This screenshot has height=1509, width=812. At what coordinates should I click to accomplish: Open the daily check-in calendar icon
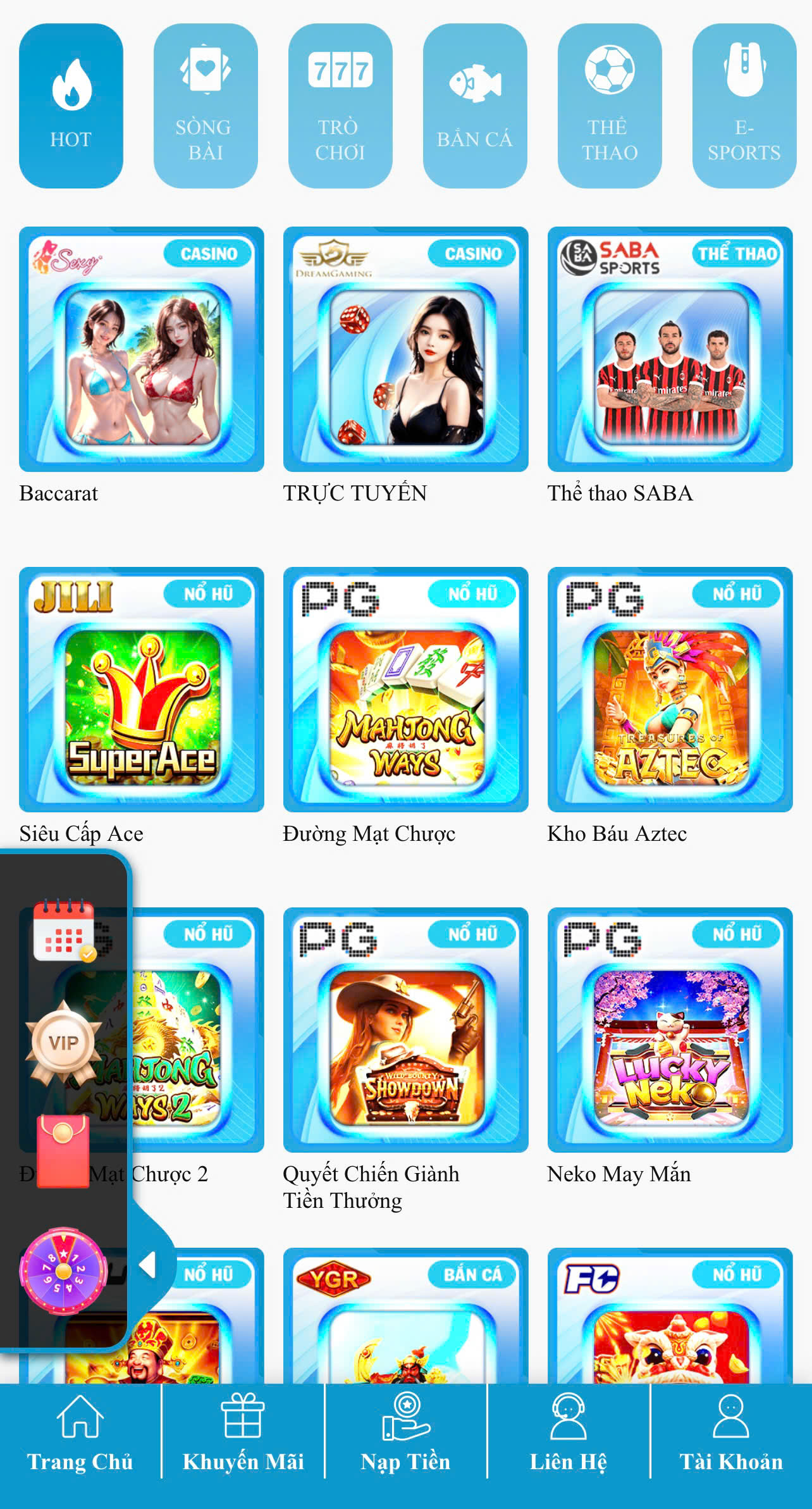(x=64, y=930)
